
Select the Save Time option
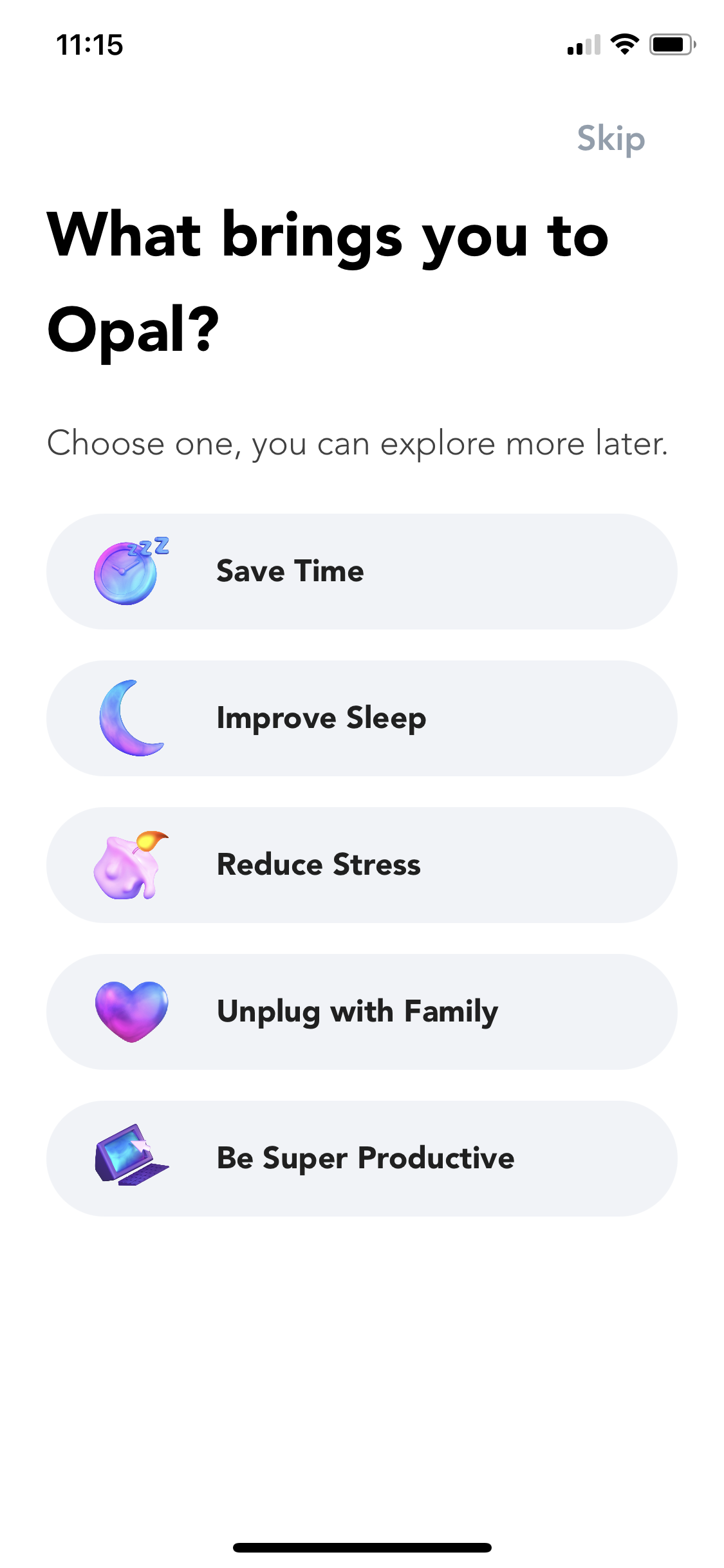362,572
